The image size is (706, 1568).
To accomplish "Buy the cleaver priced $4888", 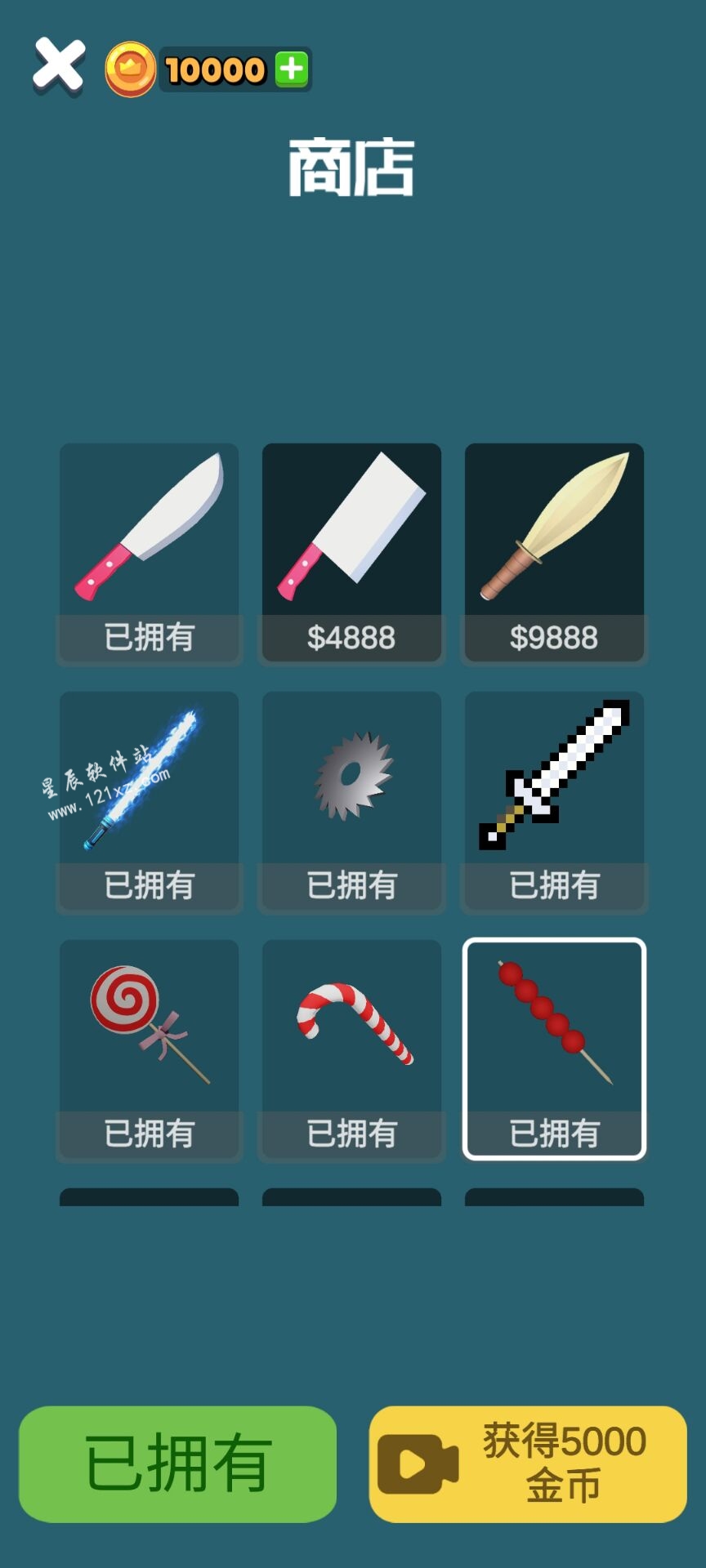I will click(351, 552).
